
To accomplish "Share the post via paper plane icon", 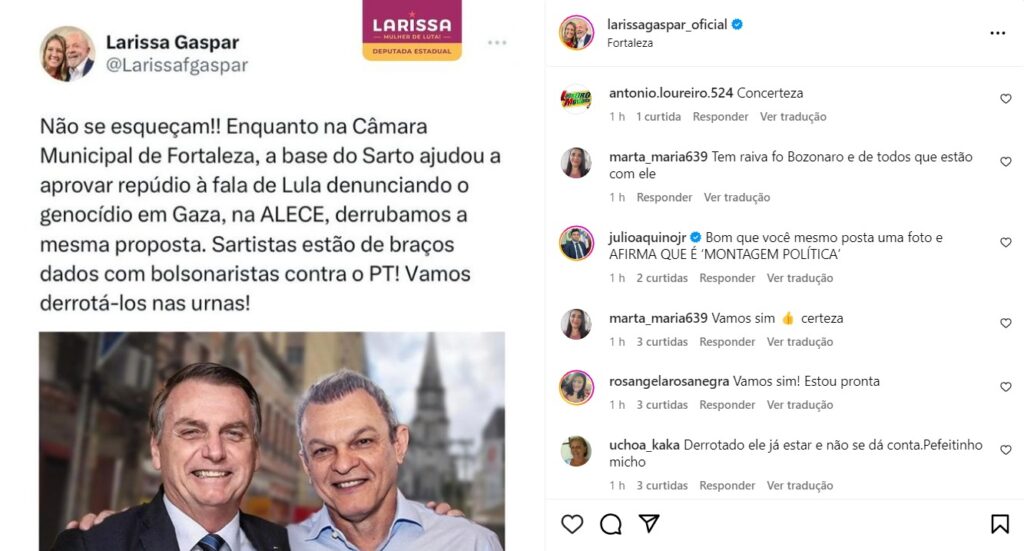I will click(649, 524).
